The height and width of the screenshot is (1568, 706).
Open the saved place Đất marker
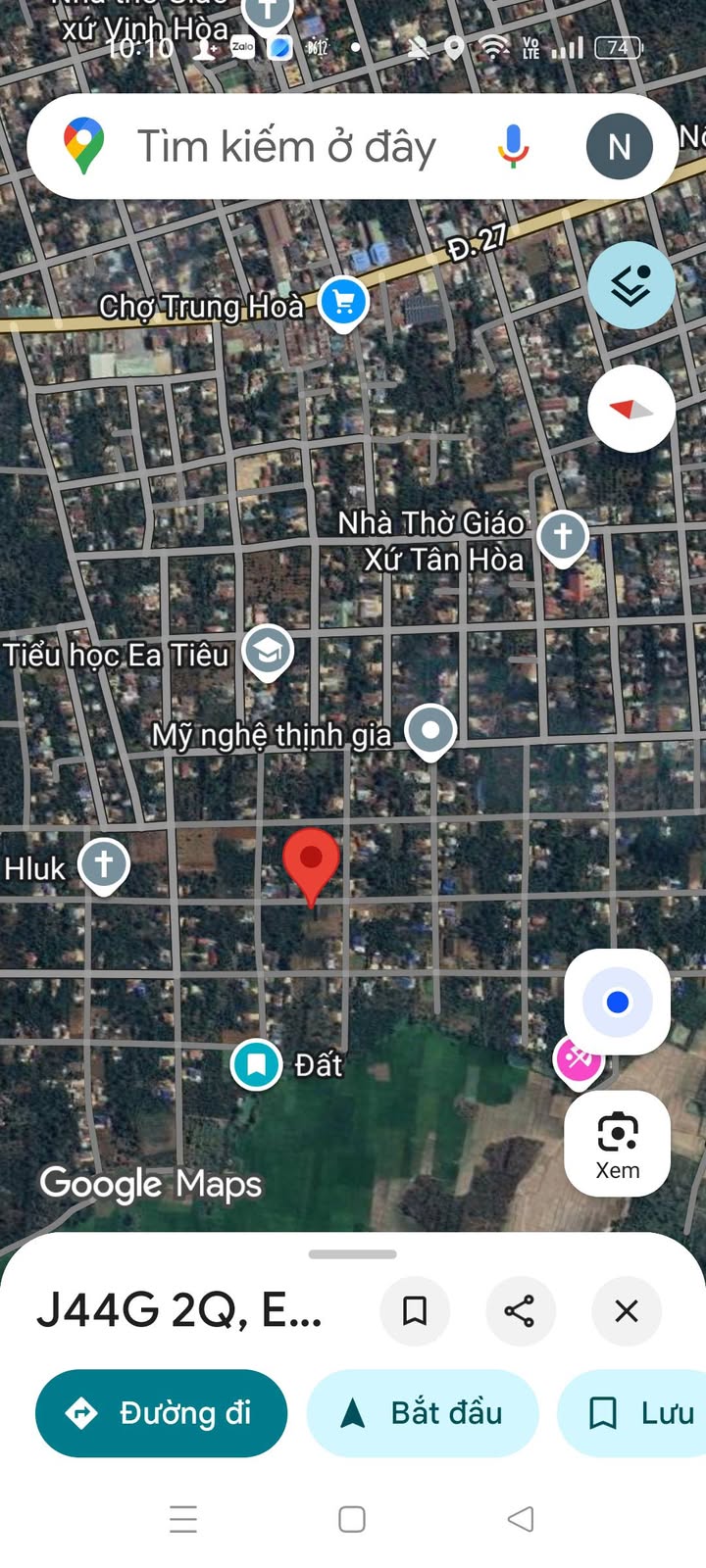[257, 1064]
